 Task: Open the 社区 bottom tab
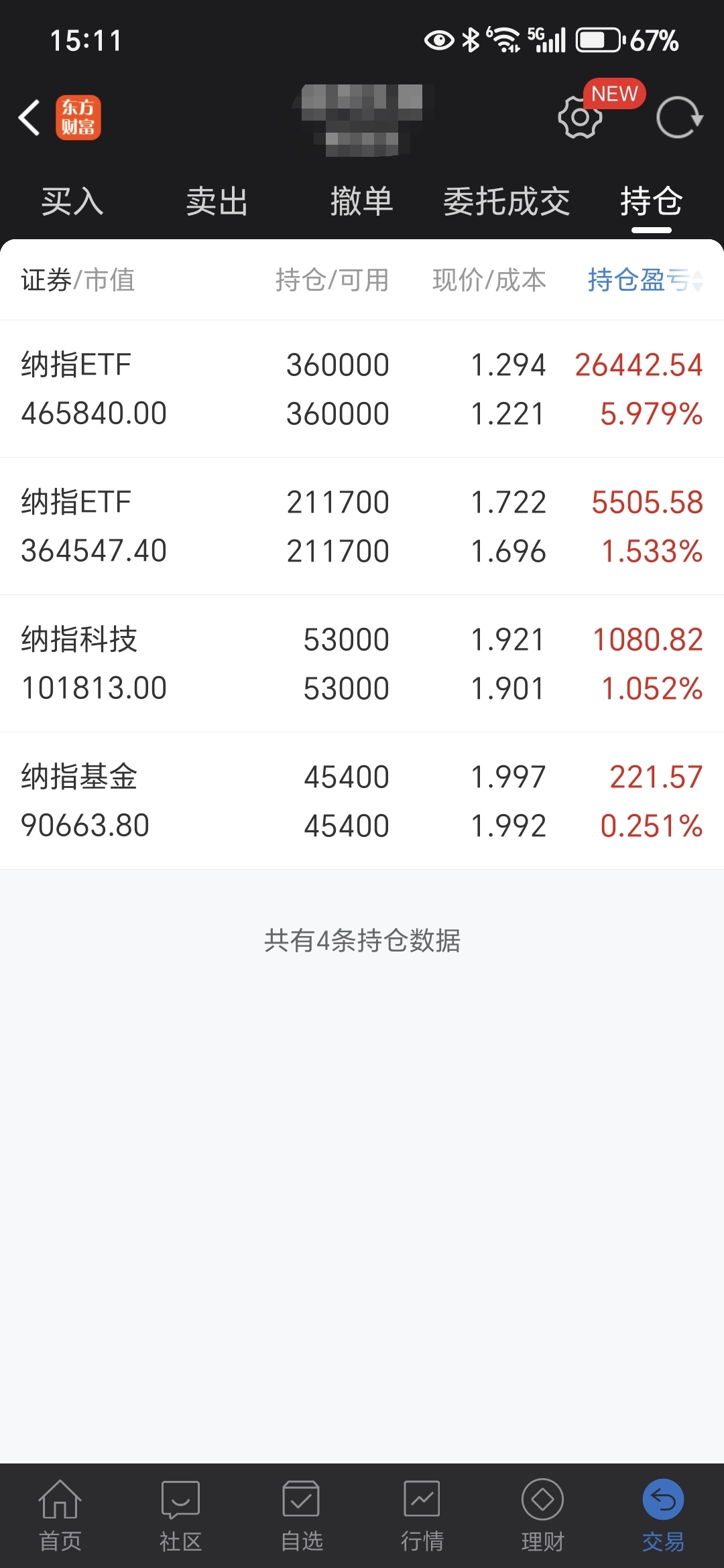[x=181, y=1516]
